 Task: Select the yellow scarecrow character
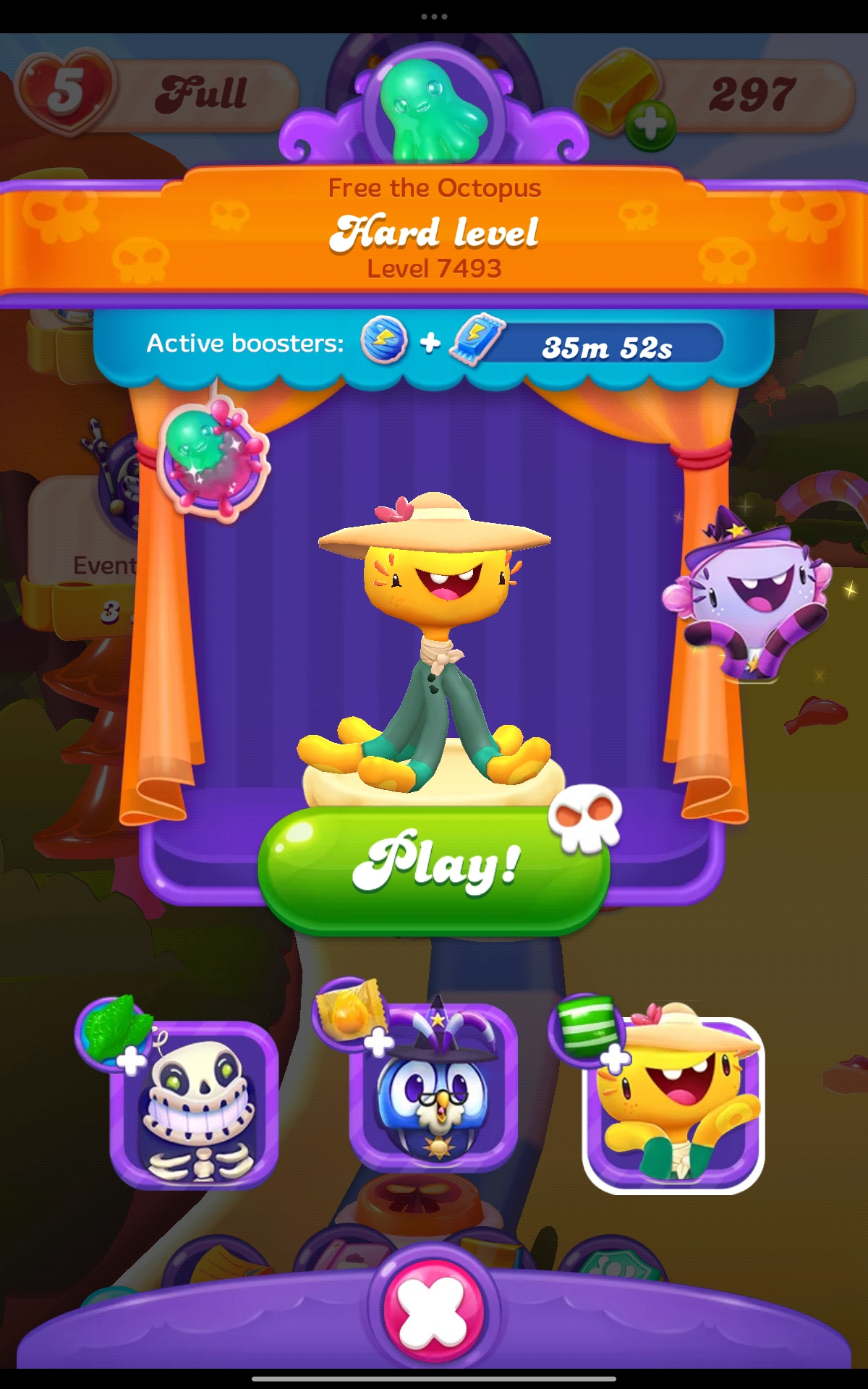point(673,1105)
